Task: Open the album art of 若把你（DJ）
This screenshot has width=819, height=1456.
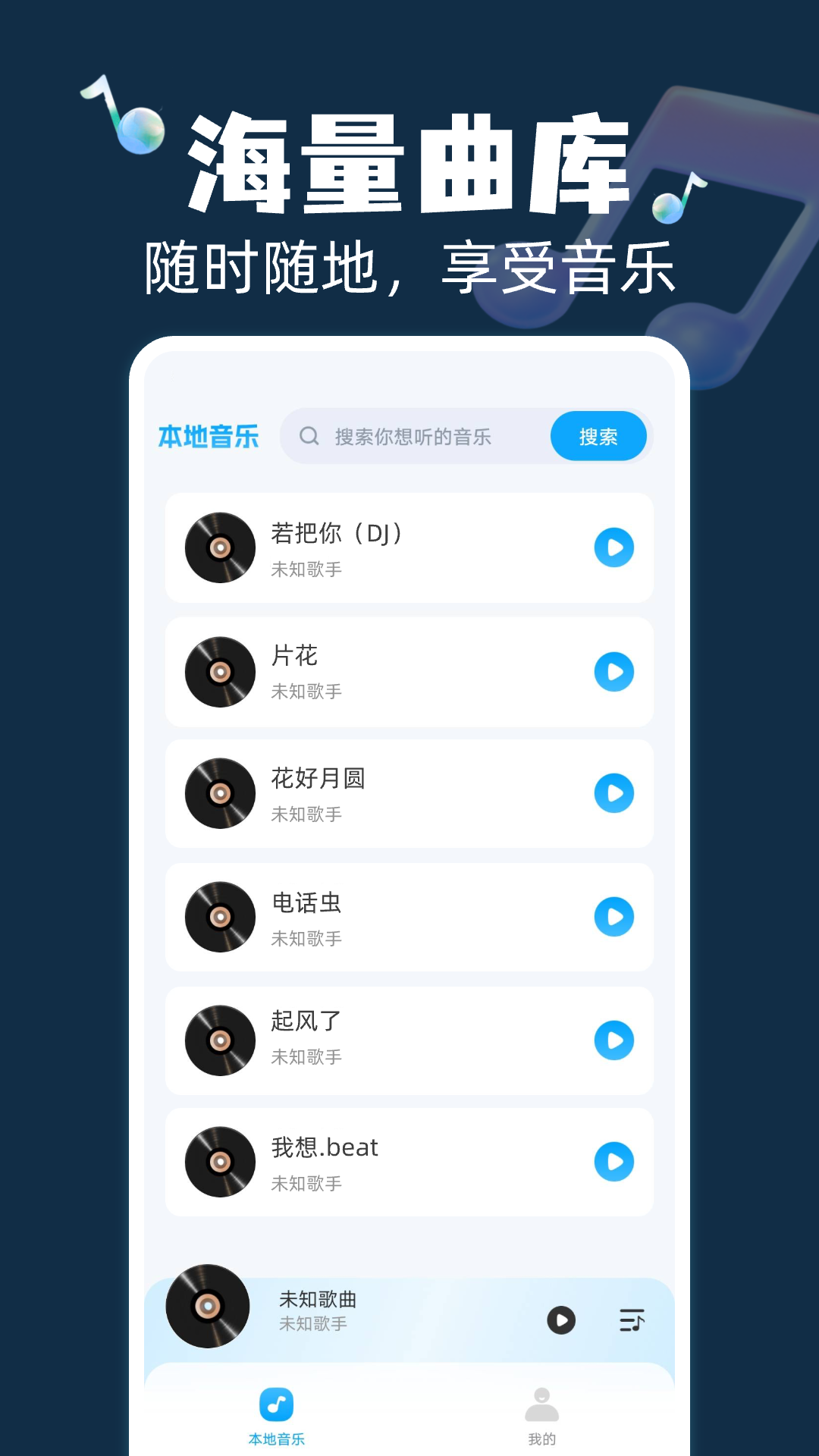Action: 219,548
